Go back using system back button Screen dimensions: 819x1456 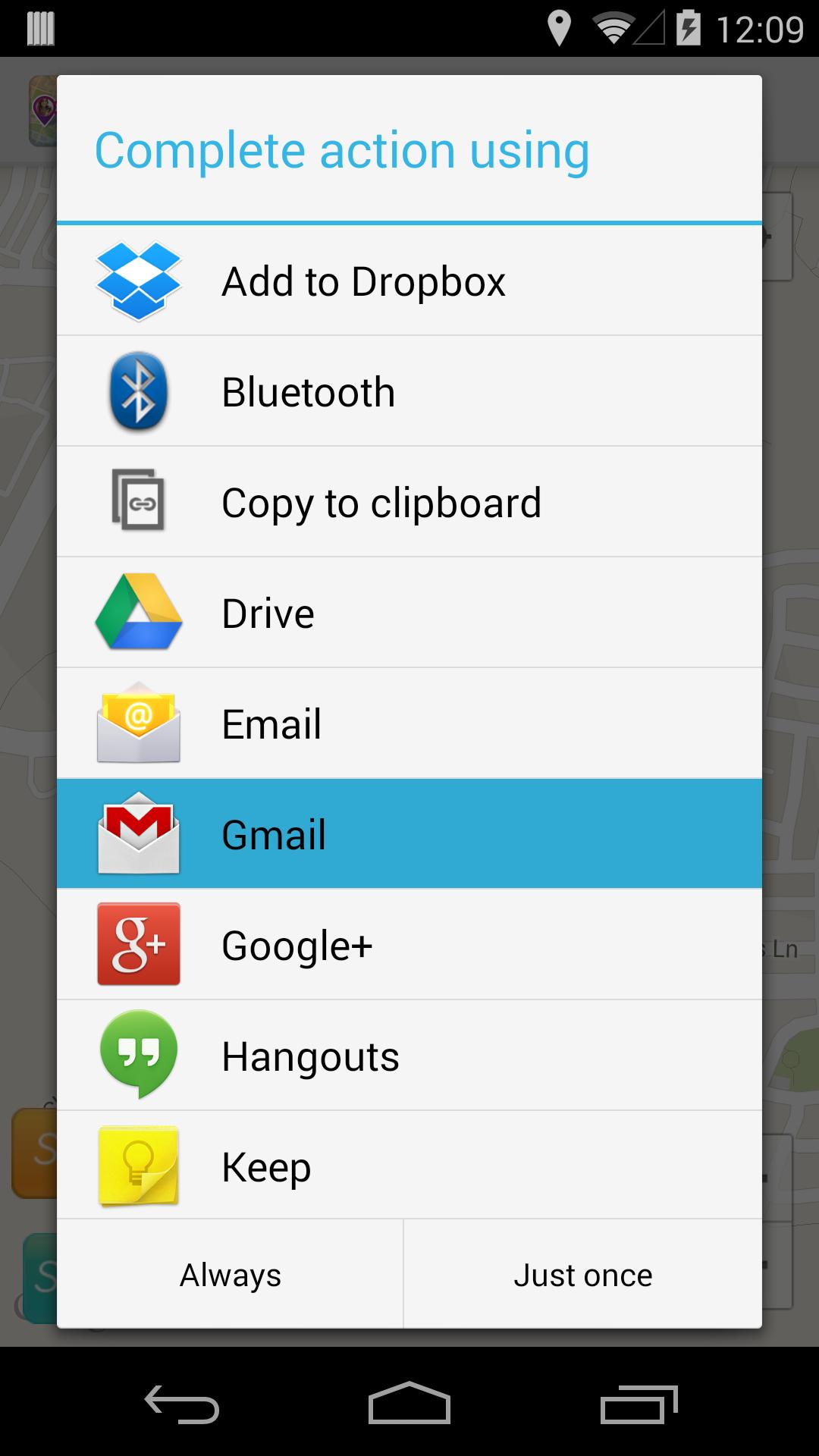click(x=182, y=1404)
